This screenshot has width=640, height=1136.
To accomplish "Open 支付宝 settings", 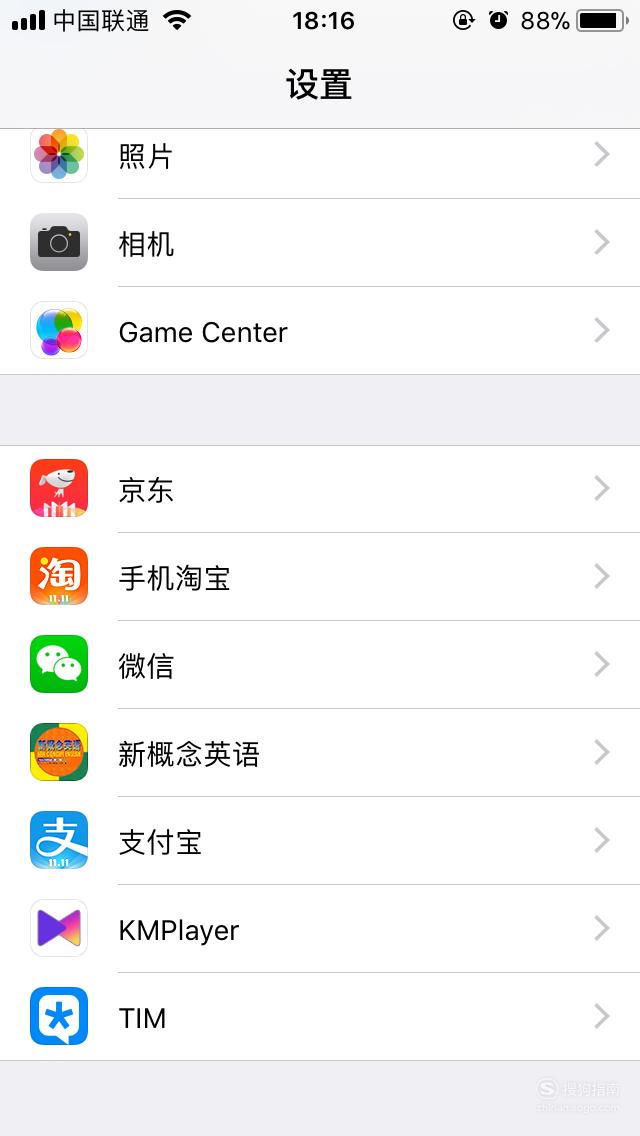I will pos(320,840).
